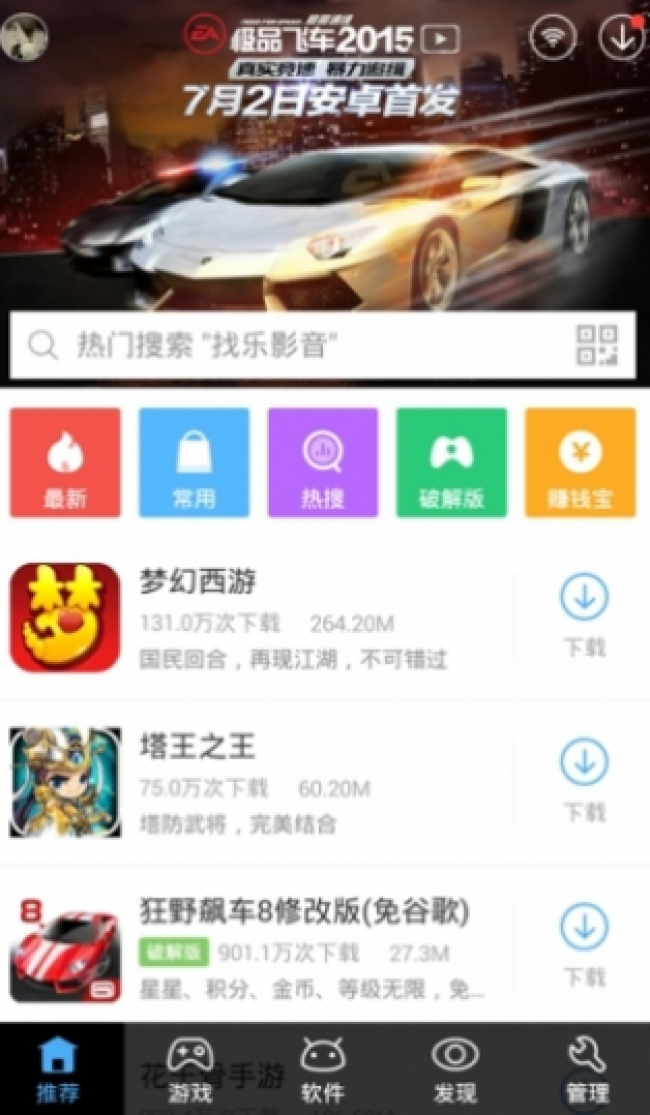
Task: Open the Wi-Fi transfer icon
Action: 553,37
